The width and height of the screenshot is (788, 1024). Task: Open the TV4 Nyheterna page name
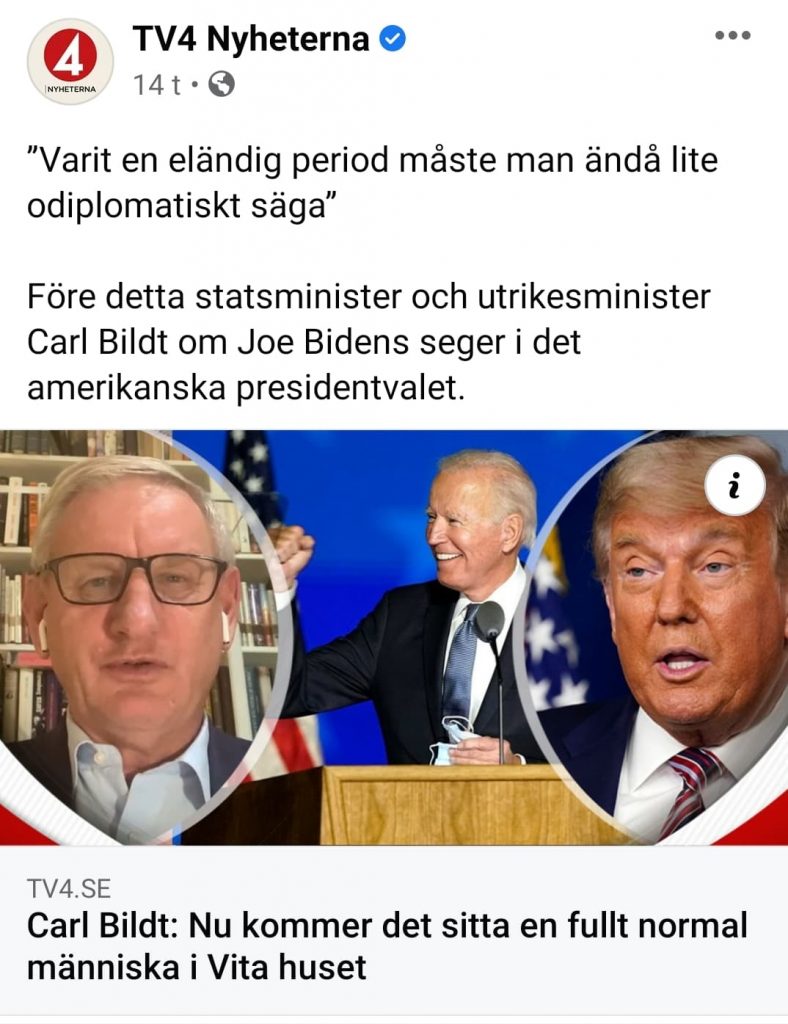tap(250, 39)
